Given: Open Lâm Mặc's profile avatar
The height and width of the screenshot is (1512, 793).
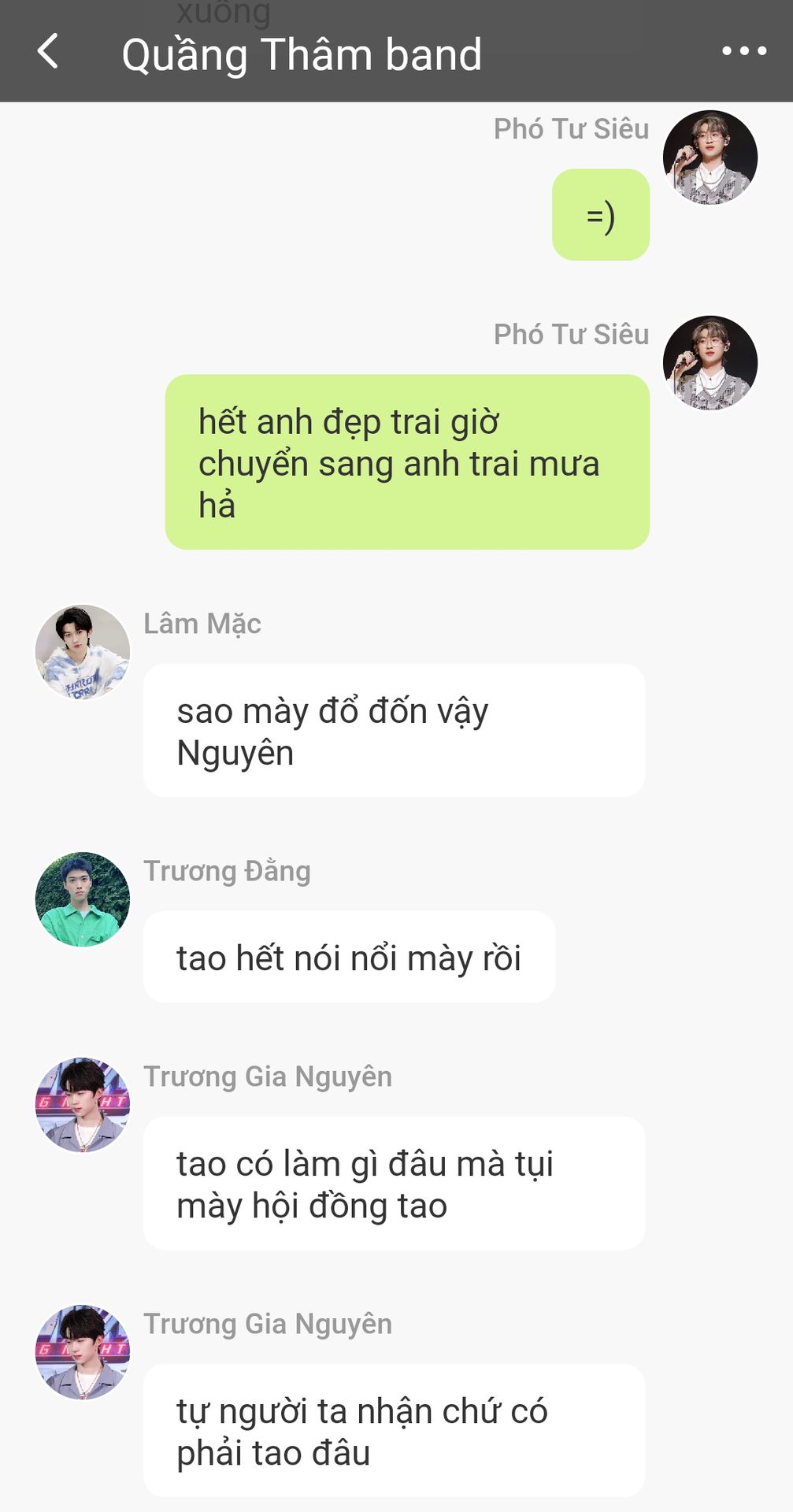Looking at the screenshot, I should coord(83,652).
